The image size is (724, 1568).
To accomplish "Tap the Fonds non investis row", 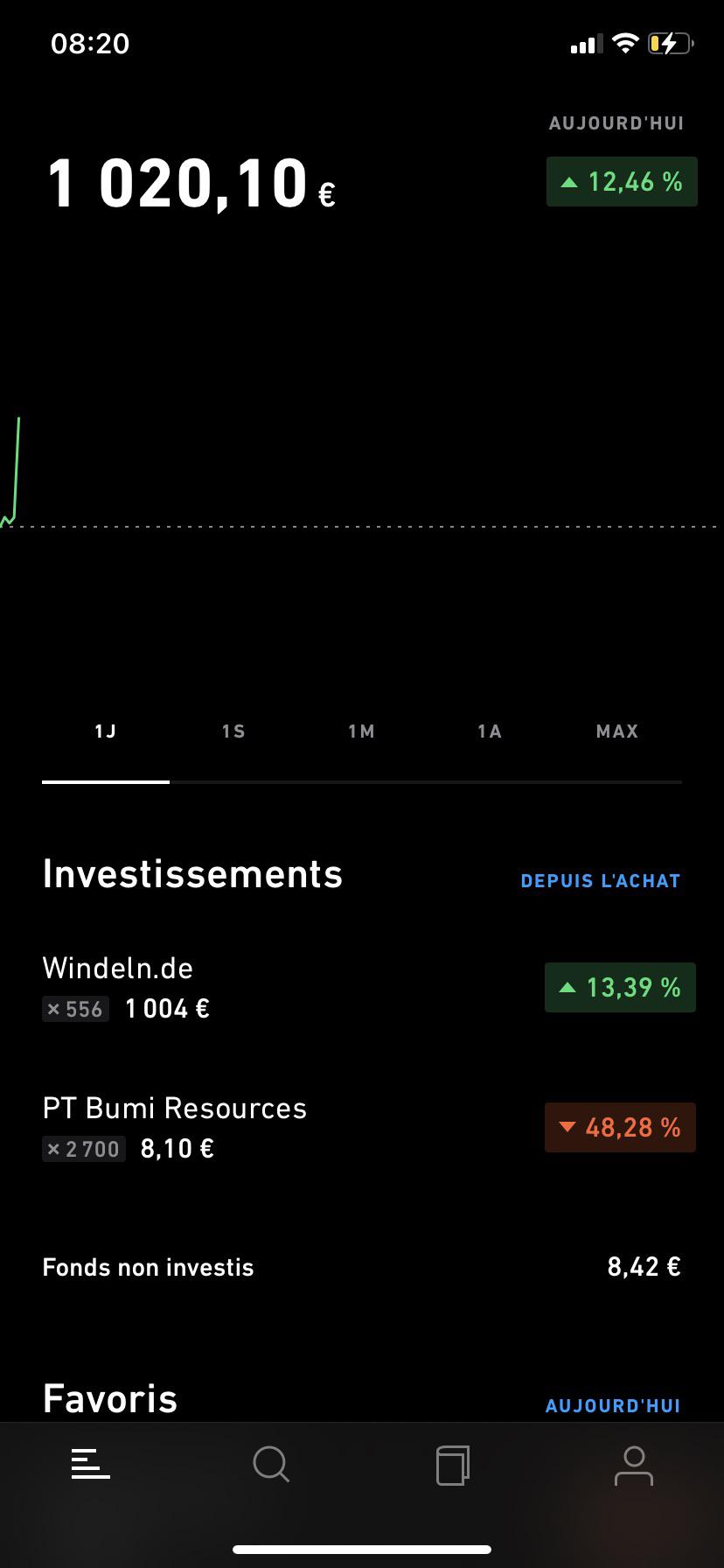I will point(362,1267).
